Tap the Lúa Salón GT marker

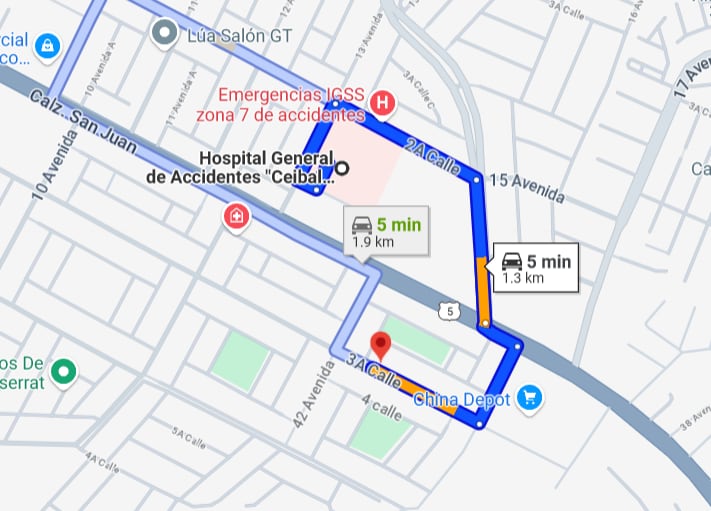pos(163,34)
